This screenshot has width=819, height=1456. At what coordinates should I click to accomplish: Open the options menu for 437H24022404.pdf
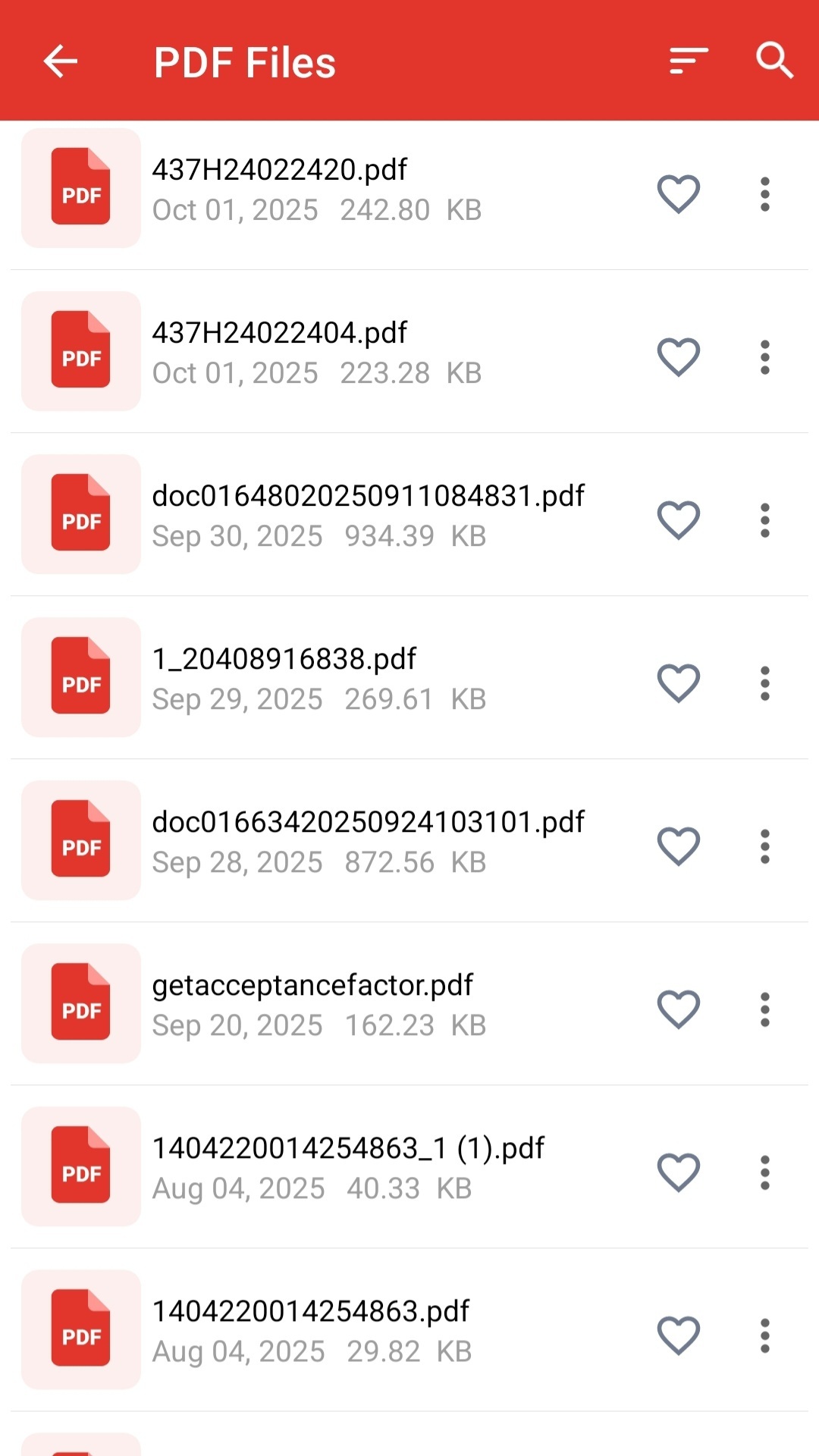764,355
